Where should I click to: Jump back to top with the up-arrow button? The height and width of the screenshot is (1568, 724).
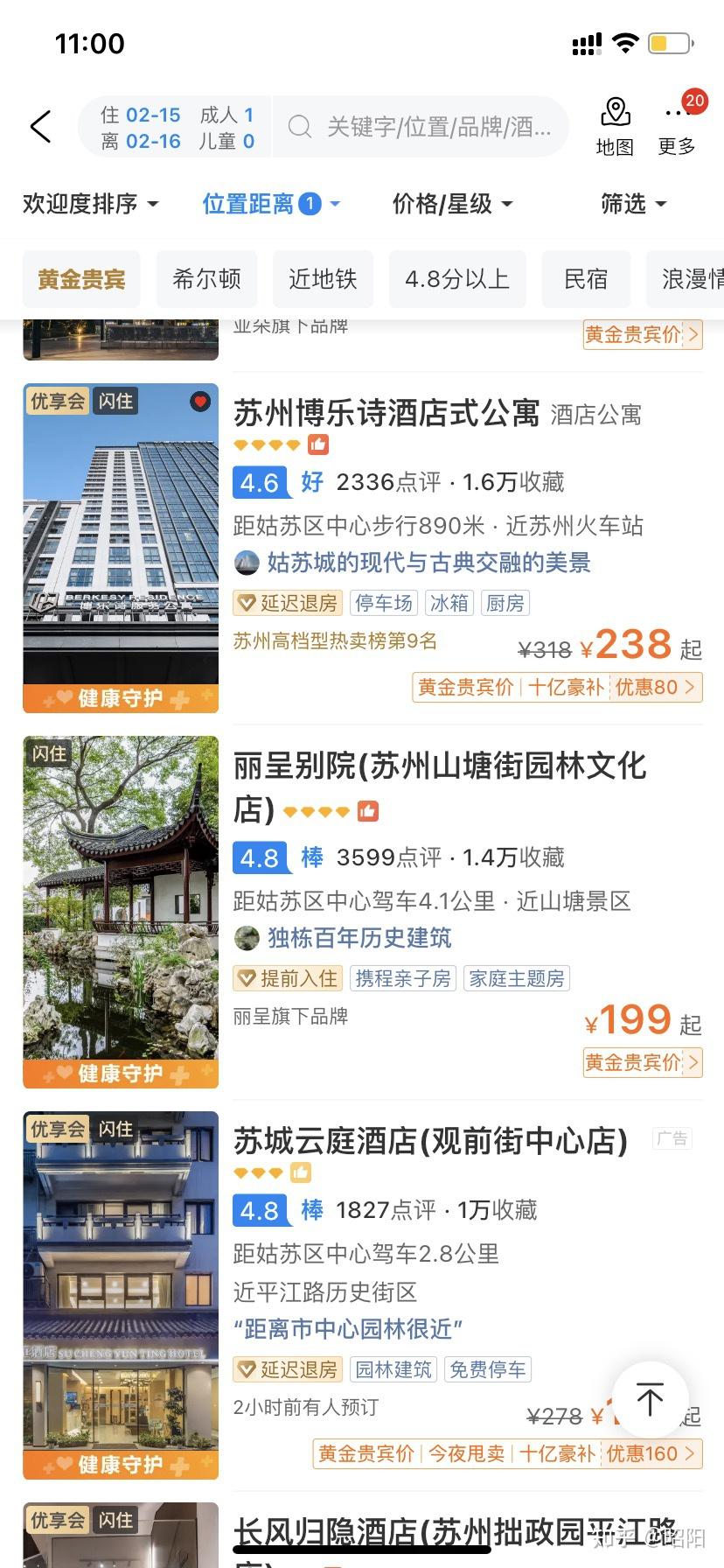(x=650, y=1400)
